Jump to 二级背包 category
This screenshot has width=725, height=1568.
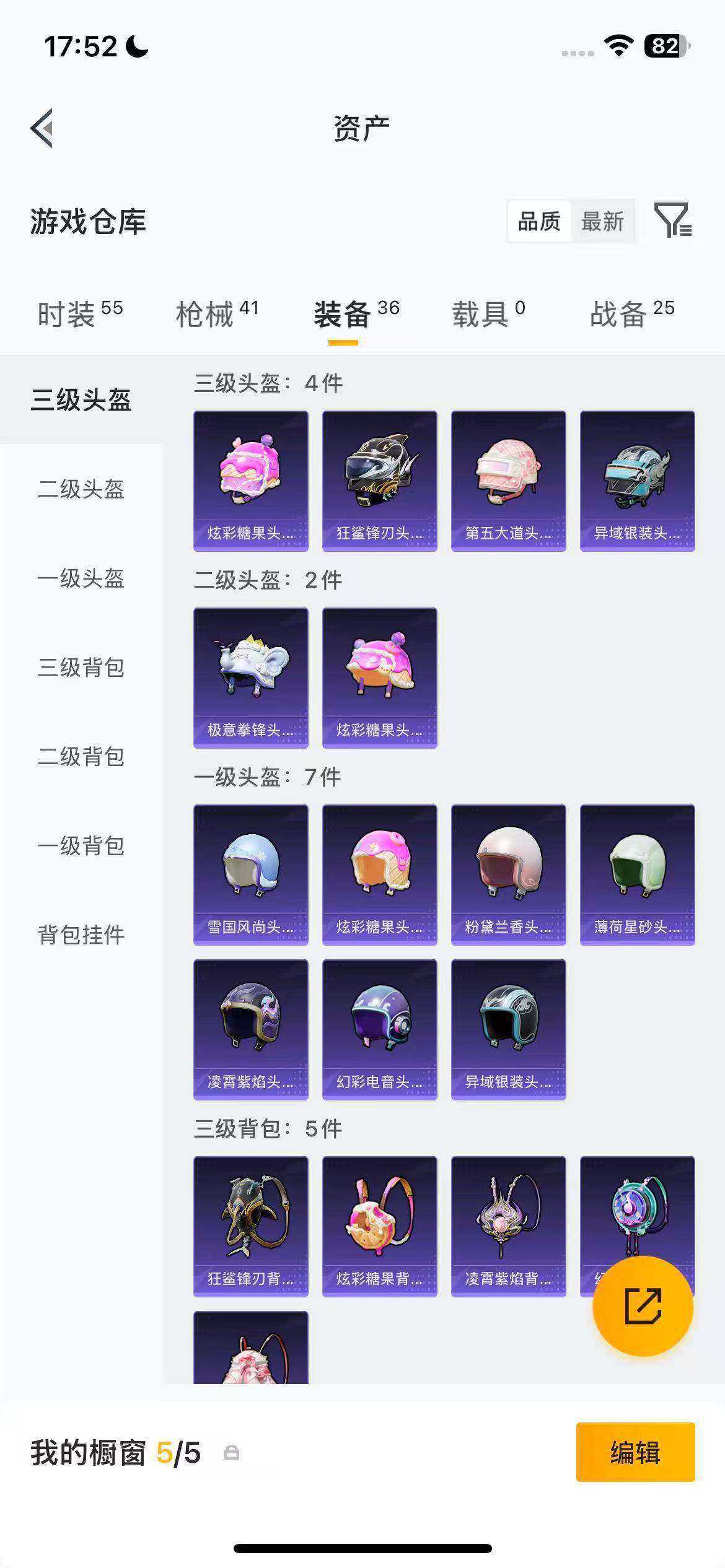pos(81,757)
